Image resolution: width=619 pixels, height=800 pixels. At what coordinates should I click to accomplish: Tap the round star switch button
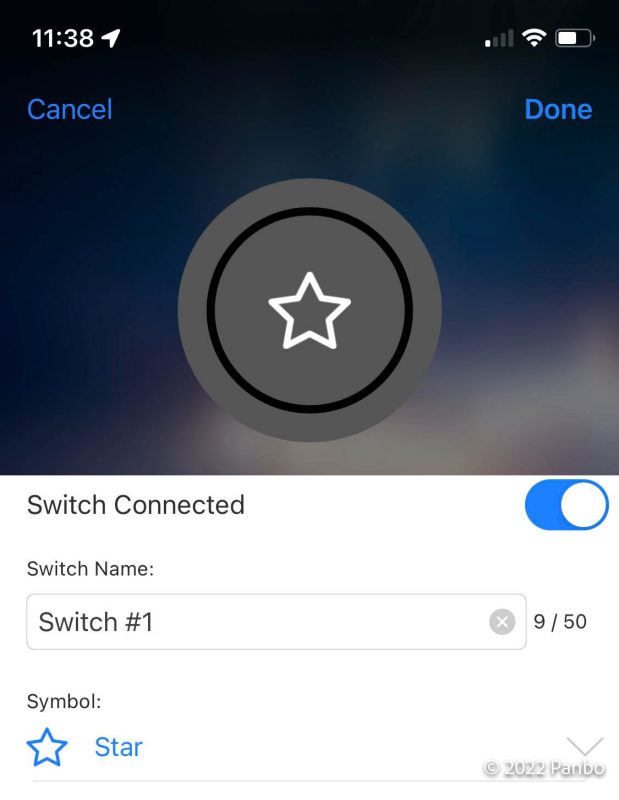[x=310, y=310]
